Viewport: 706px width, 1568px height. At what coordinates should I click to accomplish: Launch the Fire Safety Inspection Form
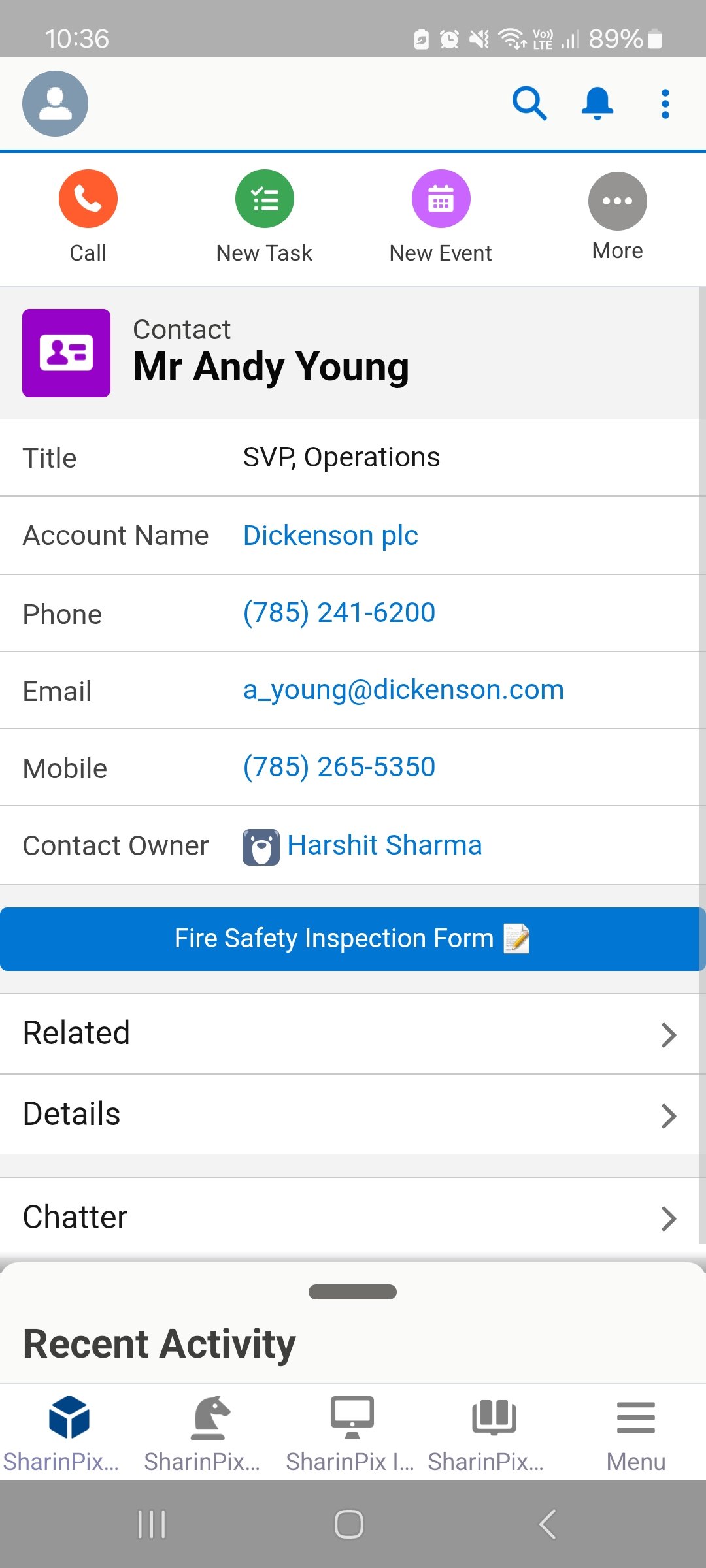(352, 939)
